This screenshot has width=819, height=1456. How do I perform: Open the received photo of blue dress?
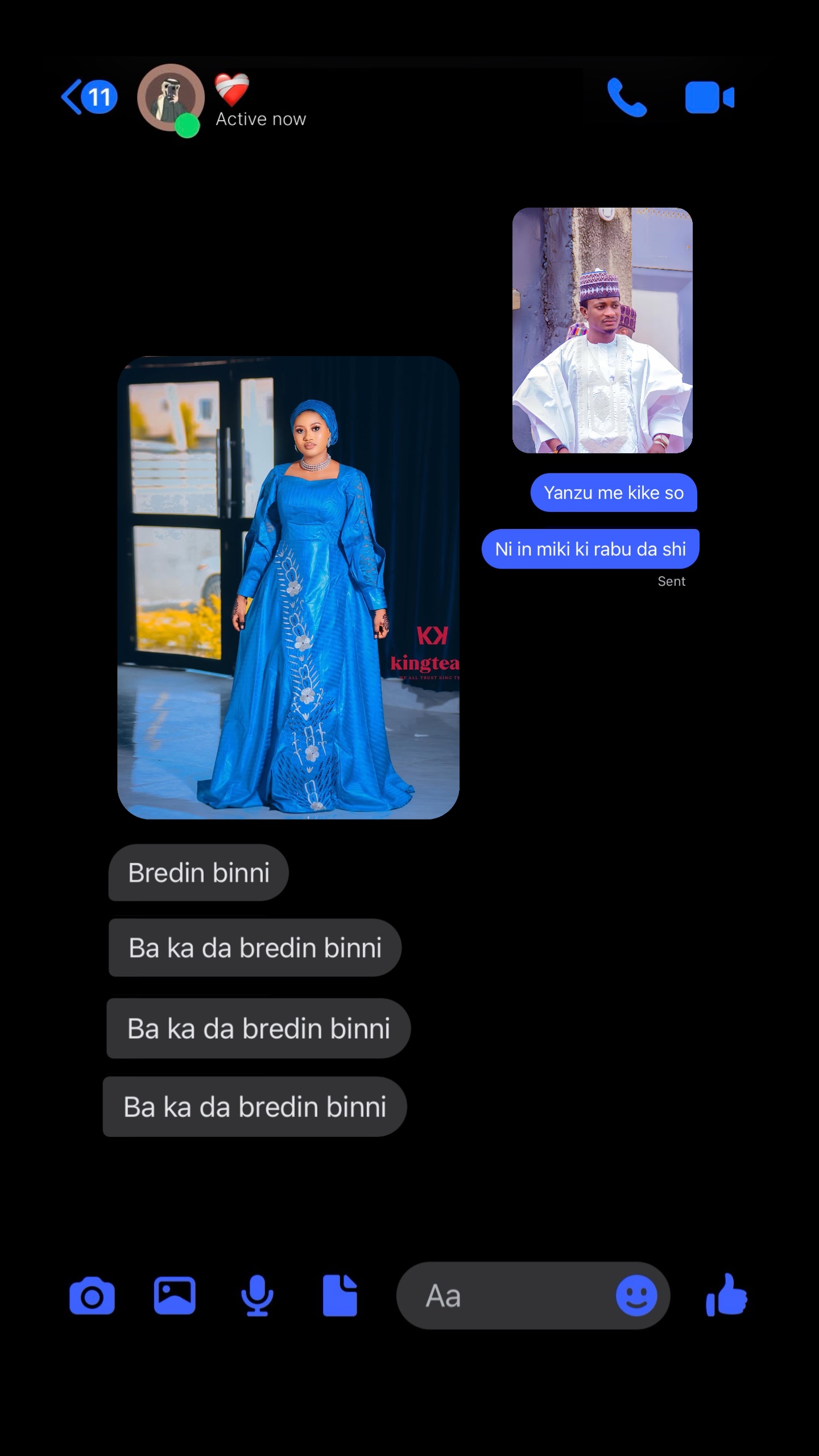288,588
